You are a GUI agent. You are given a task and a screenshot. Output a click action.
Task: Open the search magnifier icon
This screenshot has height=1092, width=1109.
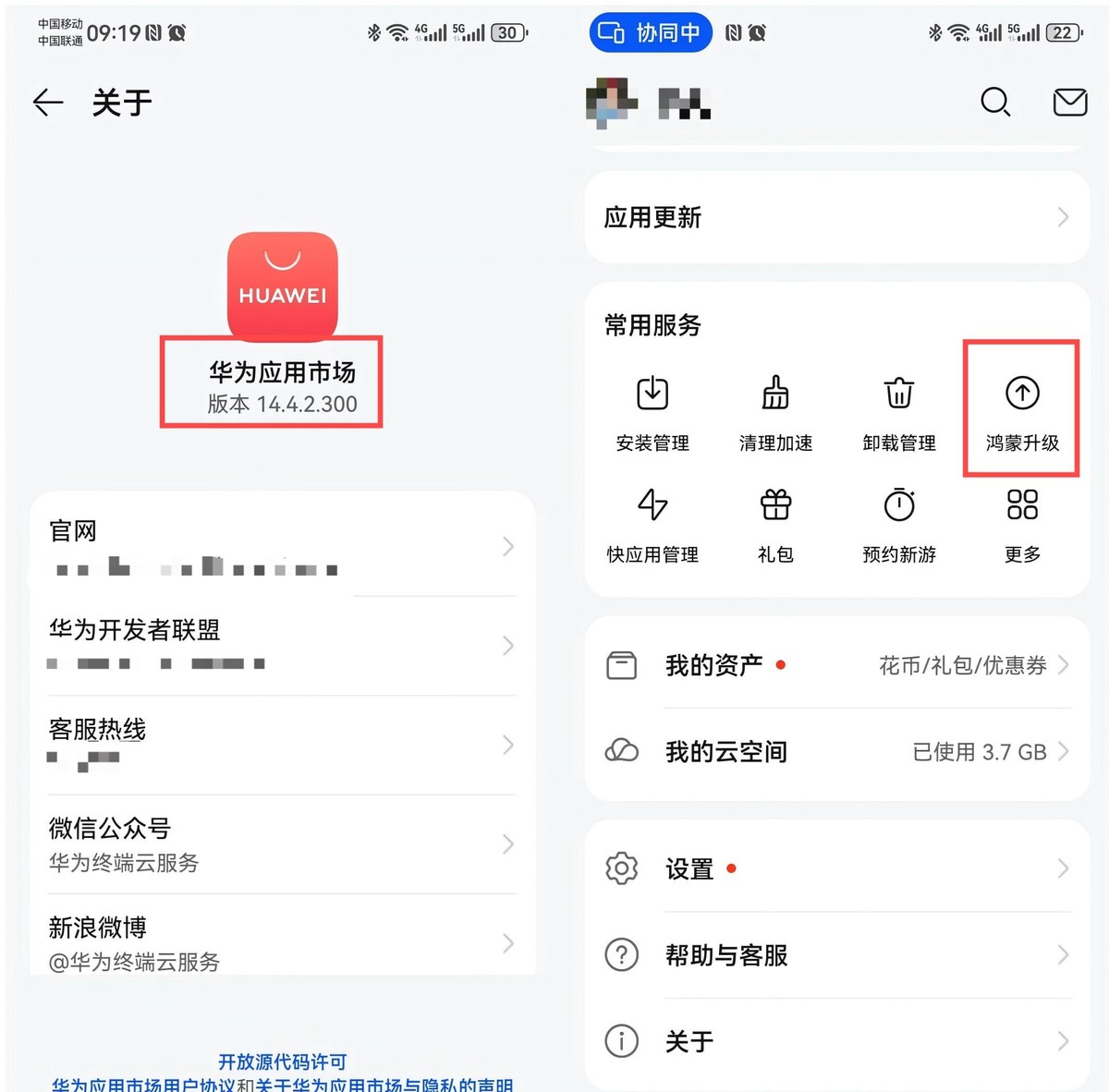(x=994, y=102)
